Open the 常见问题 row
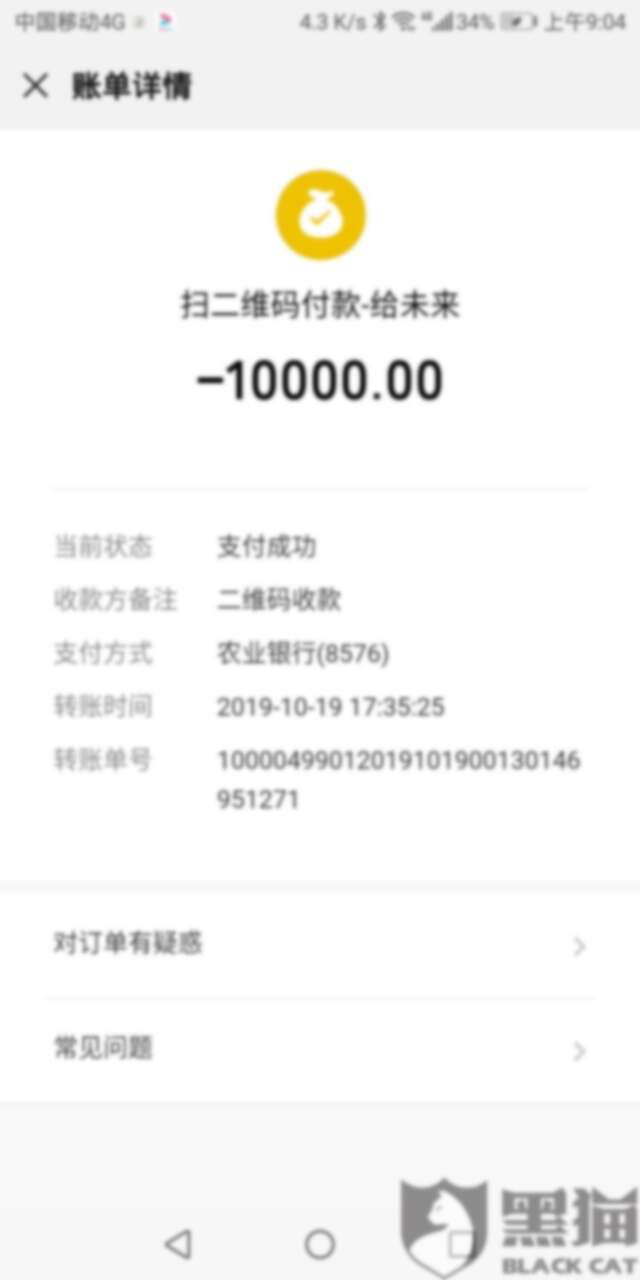Viewport: 640px width, 1280px height. pyautogui.click(x=320, y=1049)
